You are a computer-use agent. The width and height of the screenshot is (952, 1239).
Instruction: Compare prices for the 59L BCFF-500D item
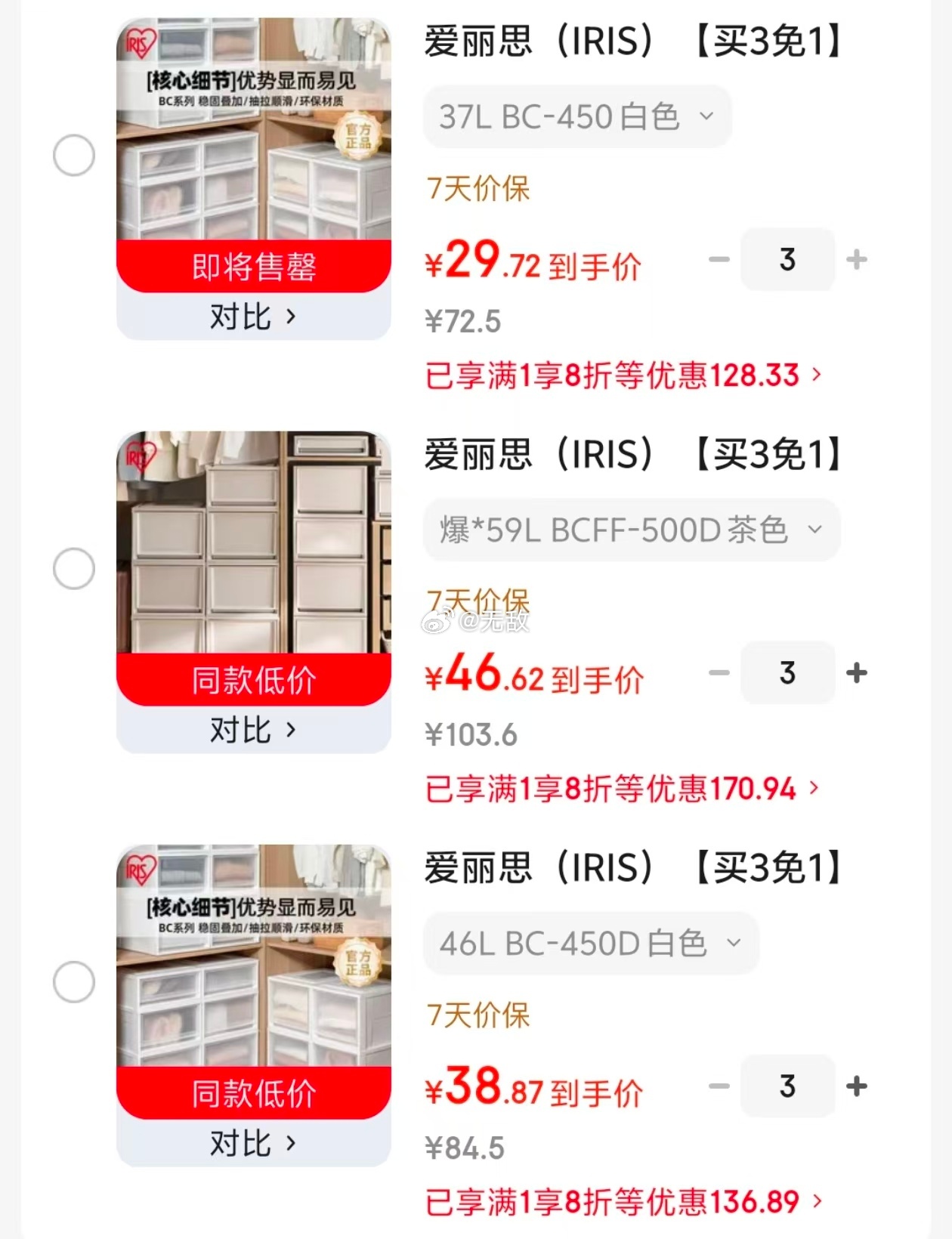[253, 731]
